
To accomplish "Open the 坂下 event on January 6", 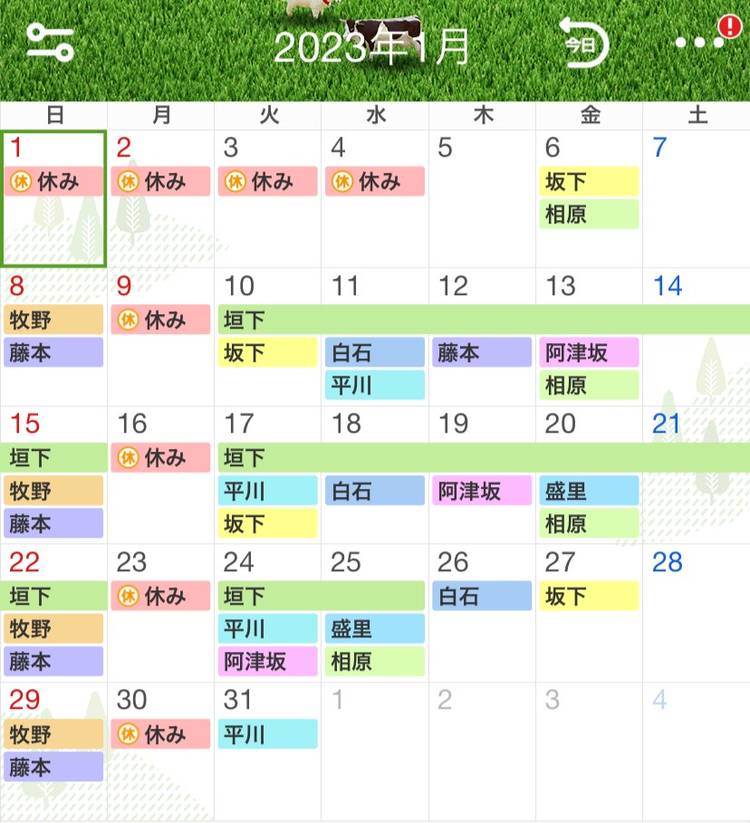I will (x=588, y=182).
